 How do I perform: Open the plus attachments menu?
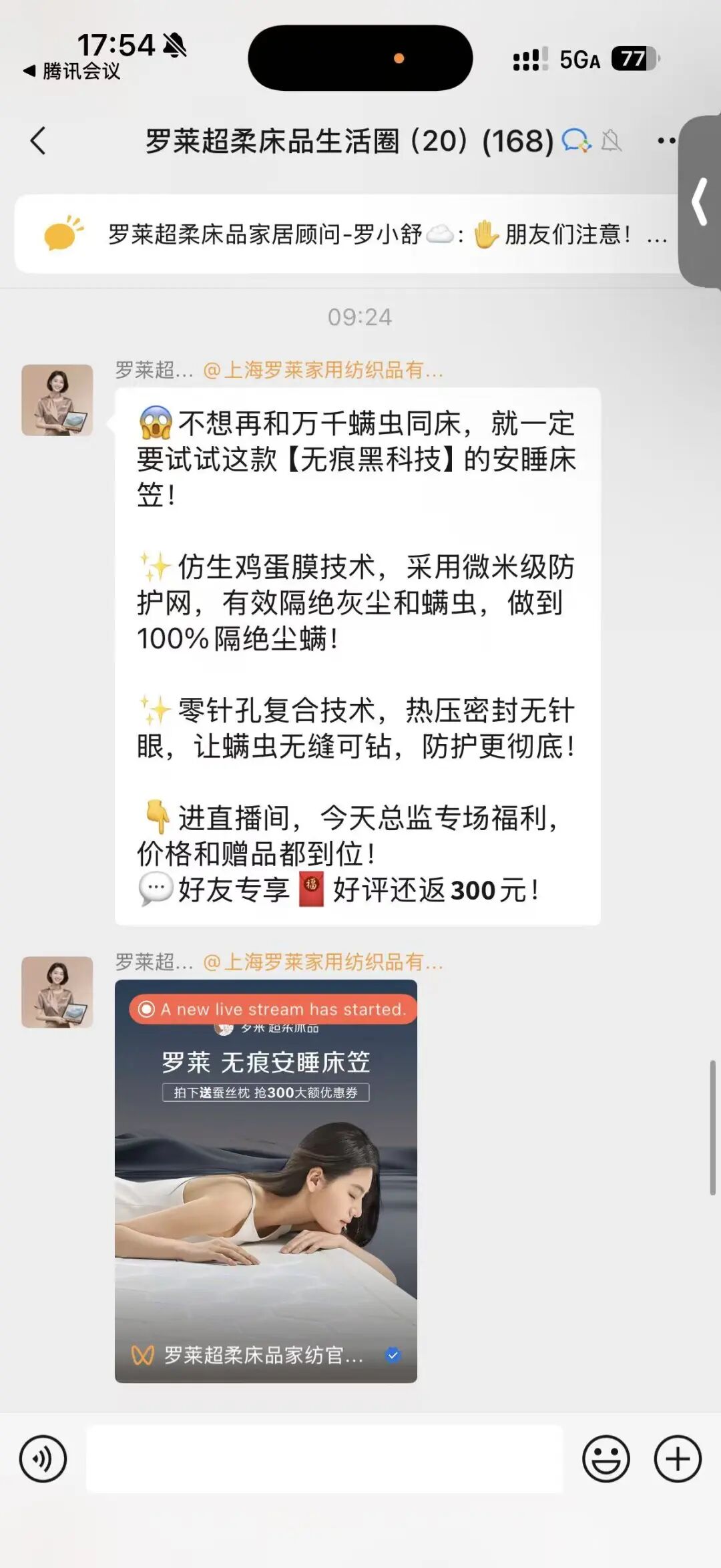tap(677, 1459)
